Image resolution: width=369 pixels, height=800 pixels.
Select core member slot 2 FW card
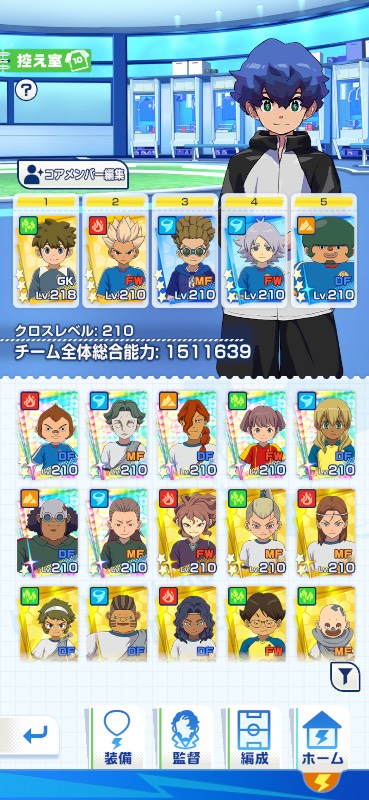(x=115, y=251)
